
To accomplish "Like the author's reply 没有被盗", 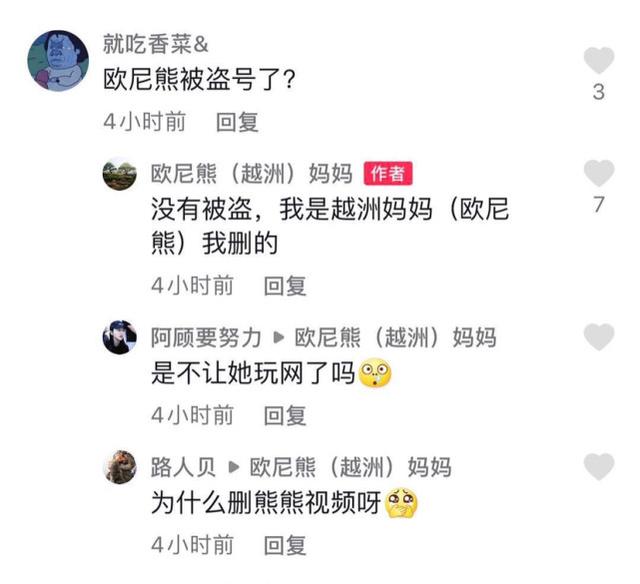I will click(598, 174).
